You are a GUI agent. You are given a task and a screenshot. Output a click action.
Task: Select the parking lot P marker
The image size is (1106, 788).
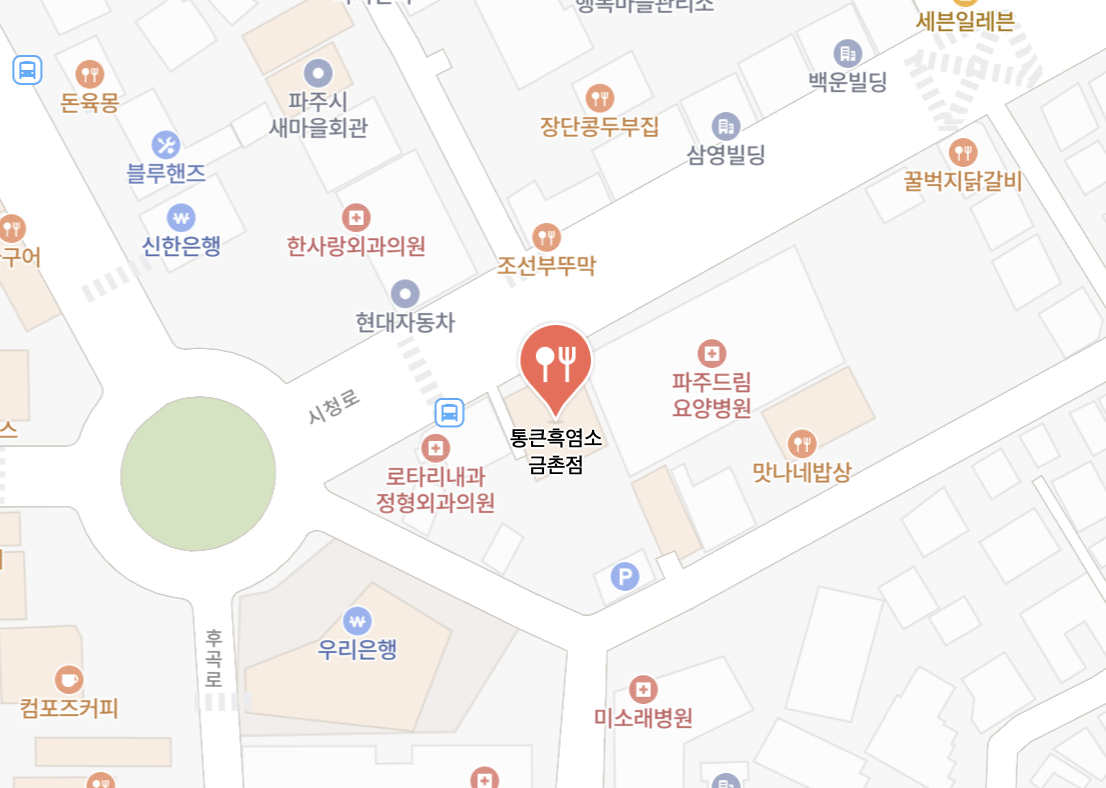tap(625, 576)
